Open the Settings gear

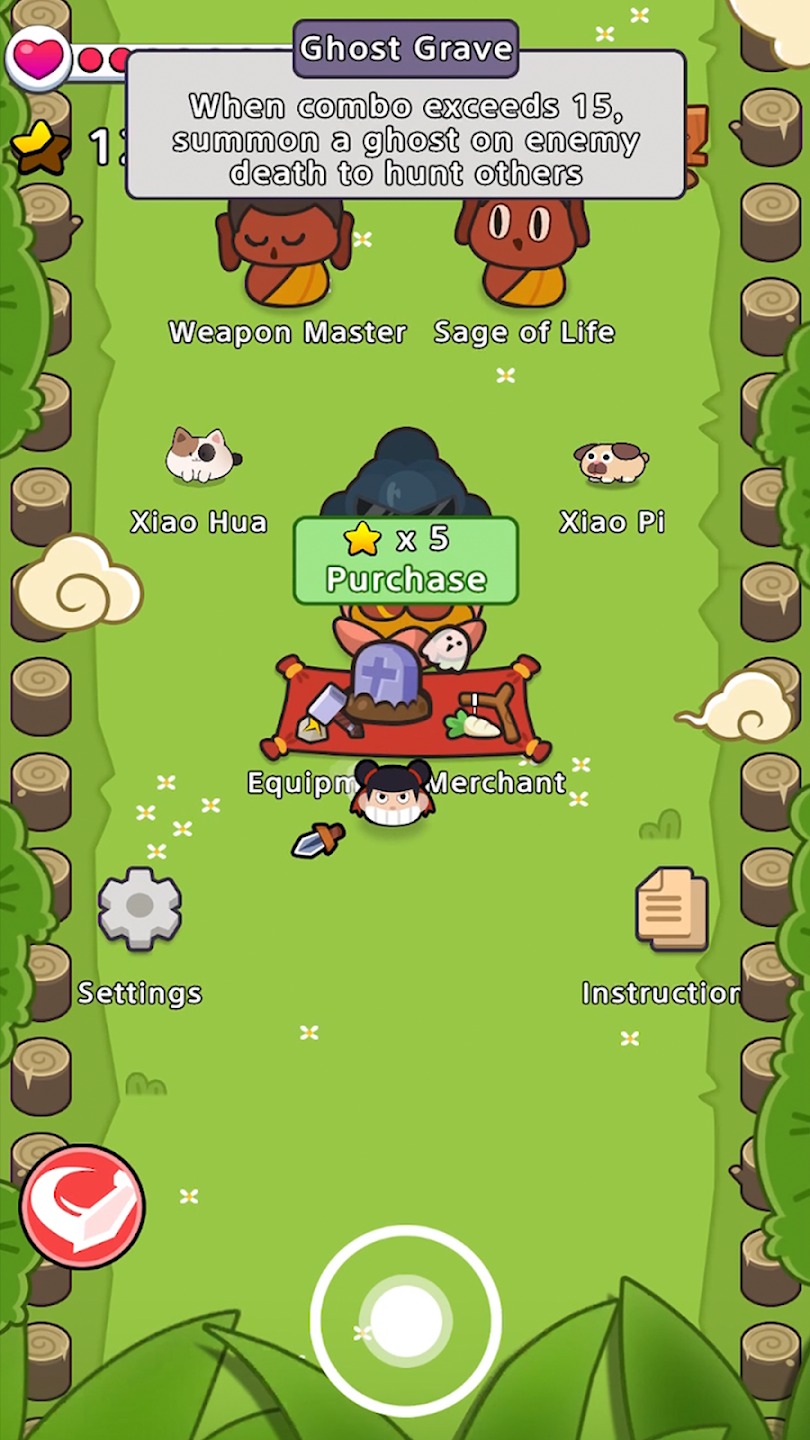click(140, 908)
